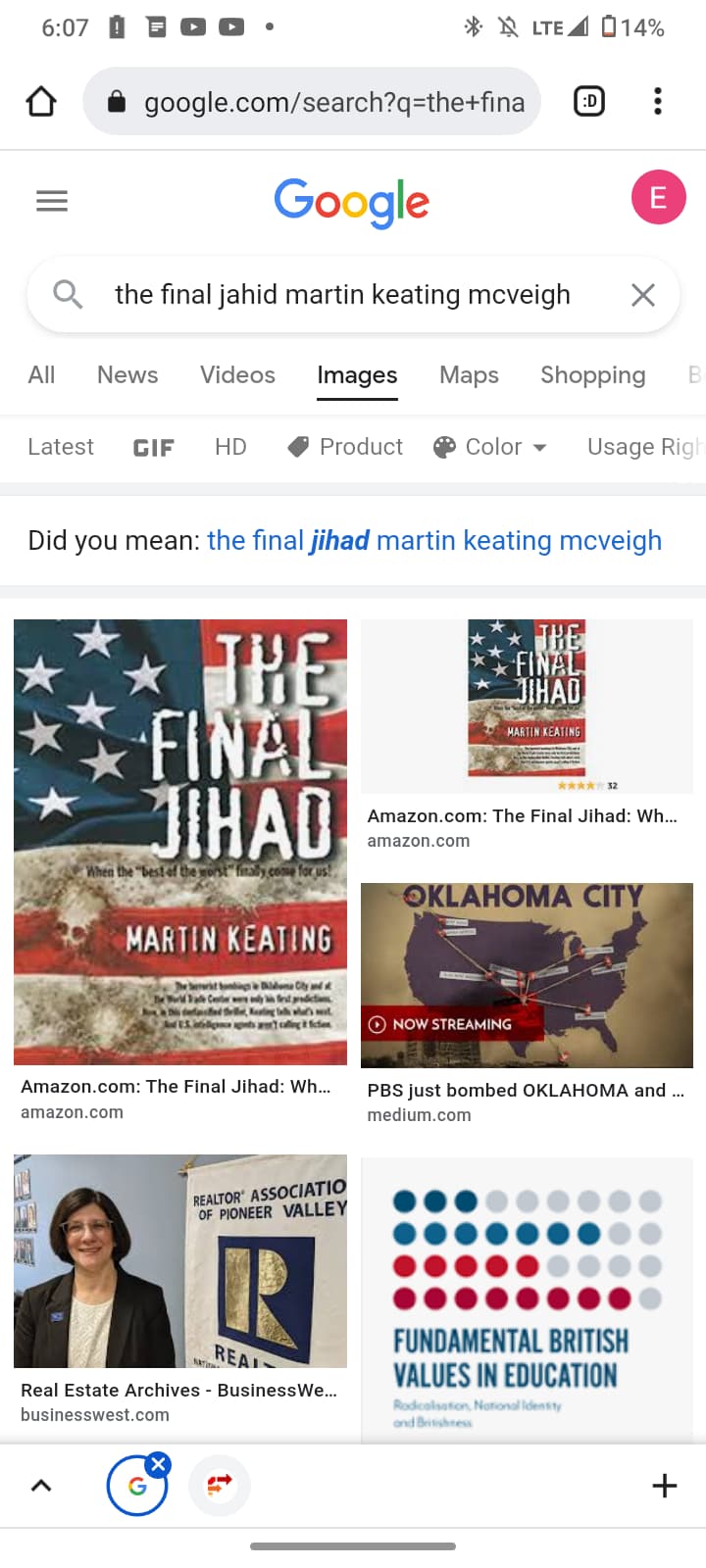The height and width of the screenshot is (1568, 706).
Task: Follow the suggested jihad spelling link
Action: pyautogui.click(x=434, y=540)
